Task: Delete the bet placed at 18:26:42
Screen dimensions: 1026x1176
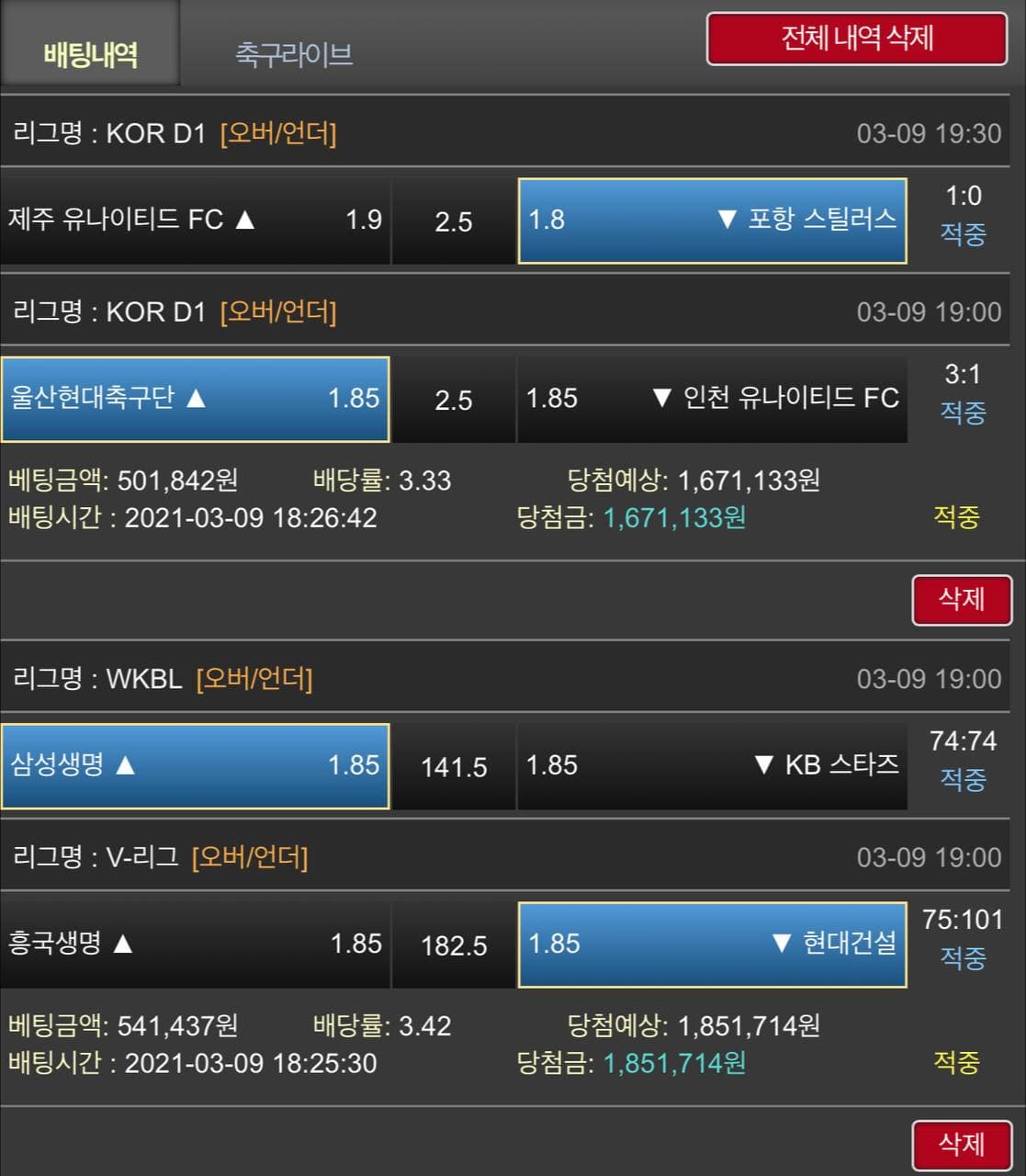Action: pos(961,600)
